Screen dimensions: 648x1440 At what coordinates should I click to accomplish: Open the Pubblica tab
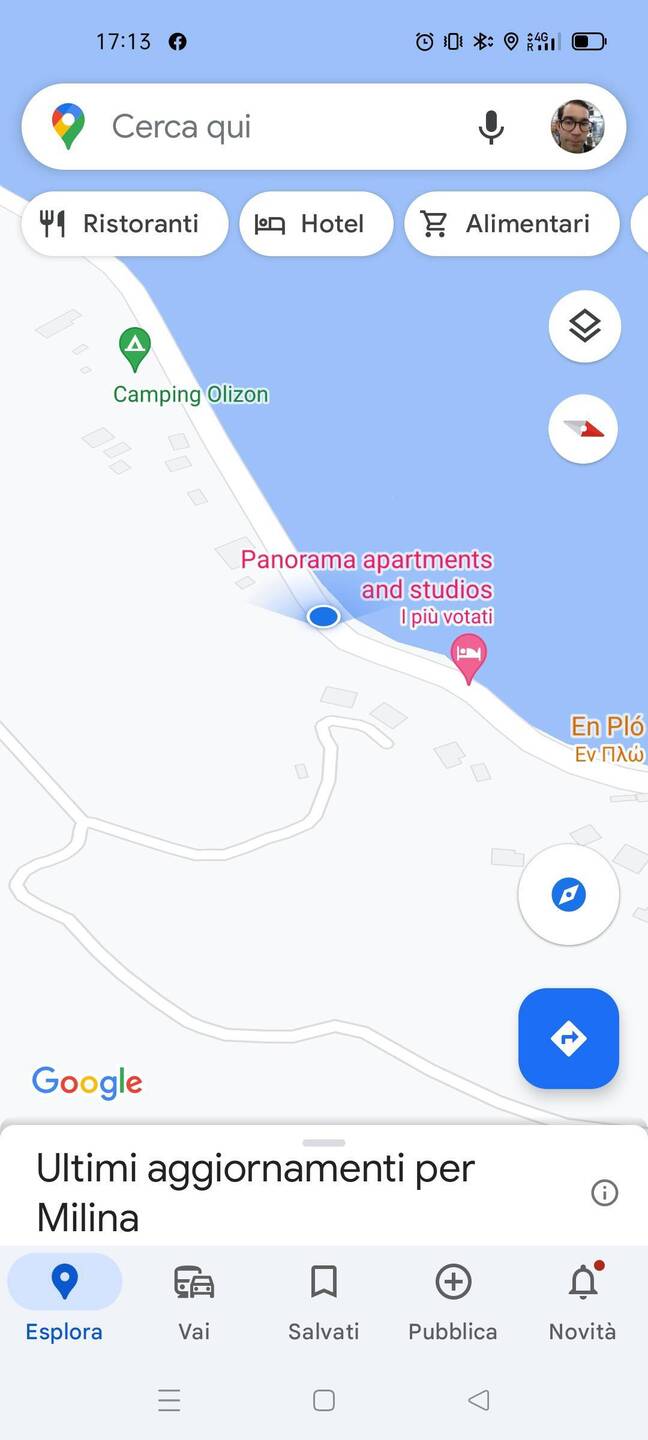click(x=453, y=1300)
